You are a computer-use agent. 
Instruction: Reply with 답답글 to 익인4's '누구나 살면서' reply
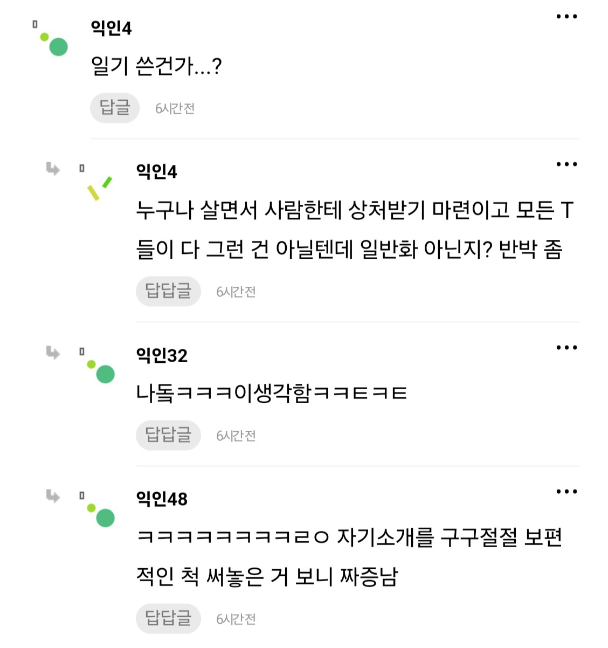pos(167,292)
